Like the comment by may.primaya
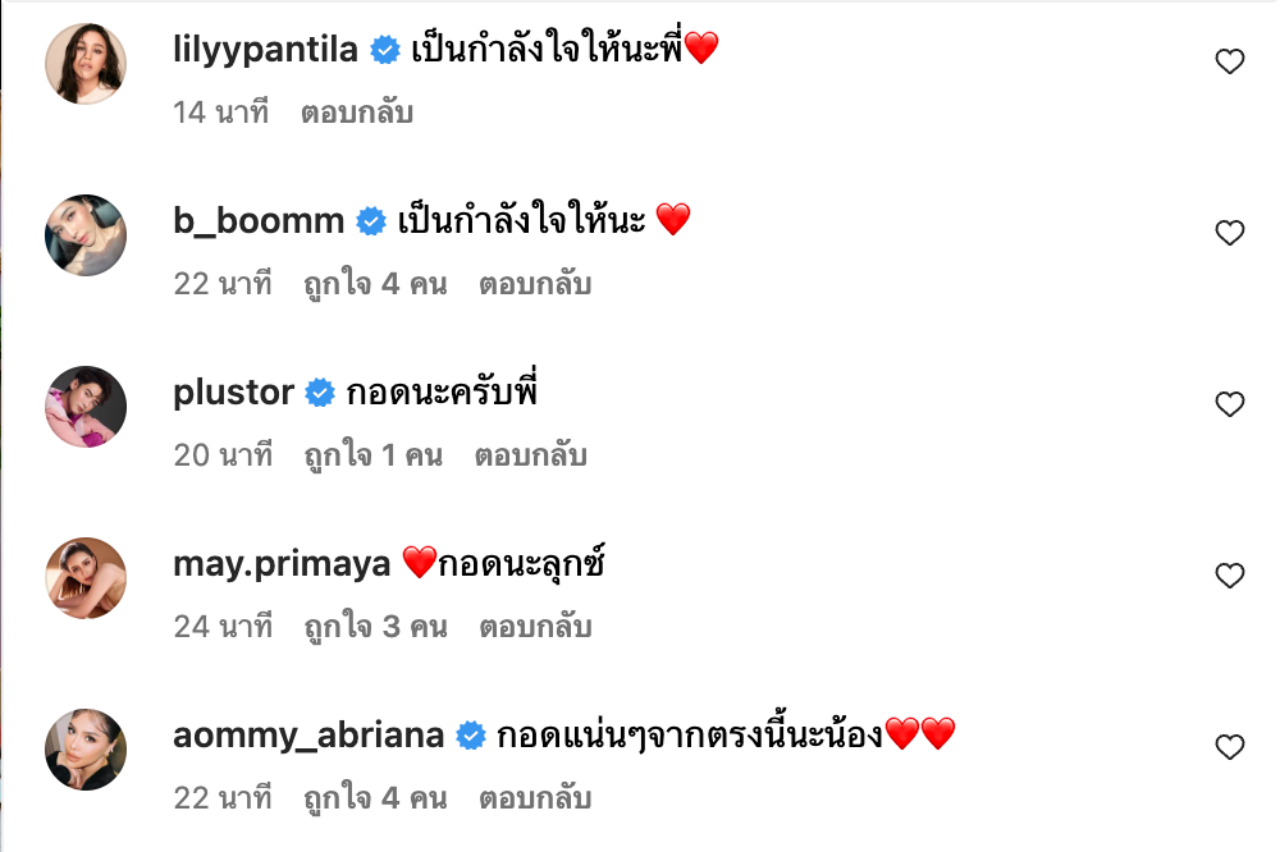The width and height of the screenshot is (1280, 852). coord(1229,575)
